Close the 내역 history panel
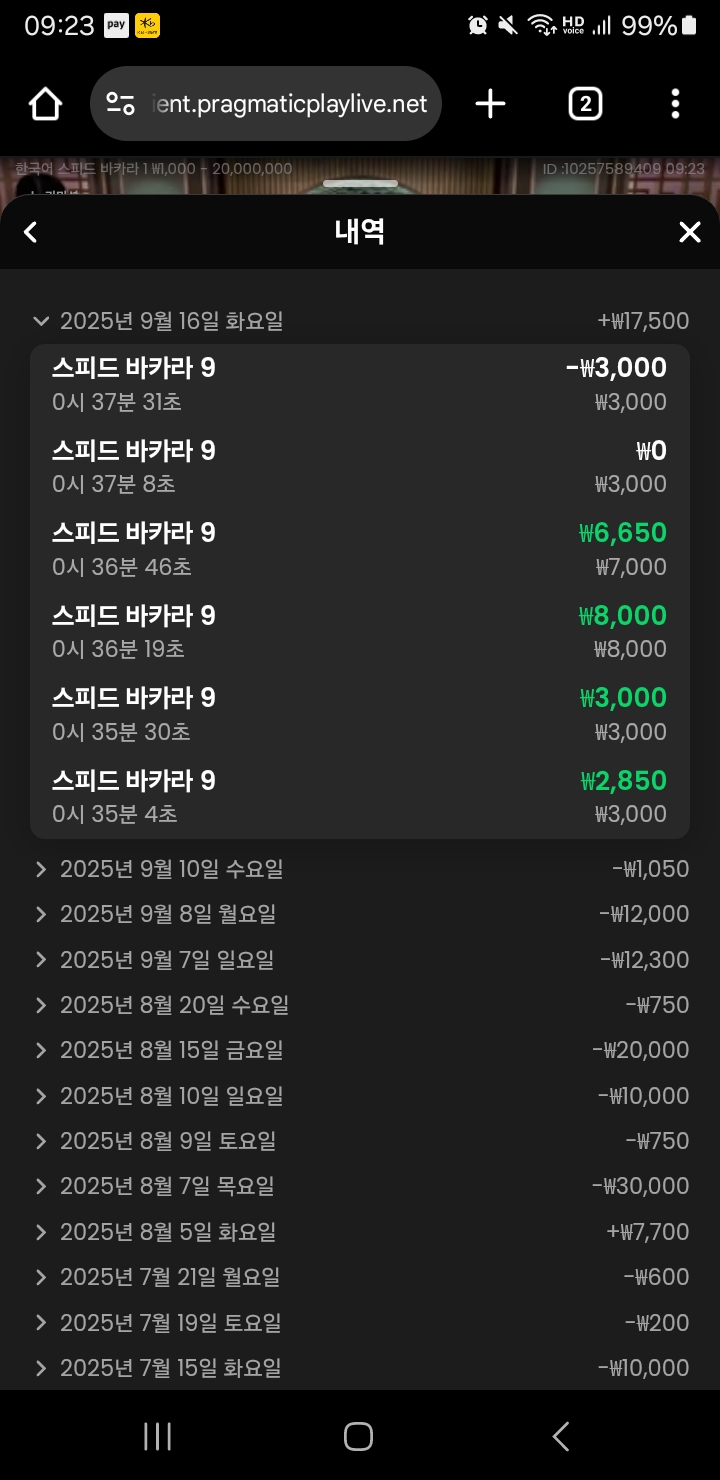720x1480 pixels. point(690,232)
